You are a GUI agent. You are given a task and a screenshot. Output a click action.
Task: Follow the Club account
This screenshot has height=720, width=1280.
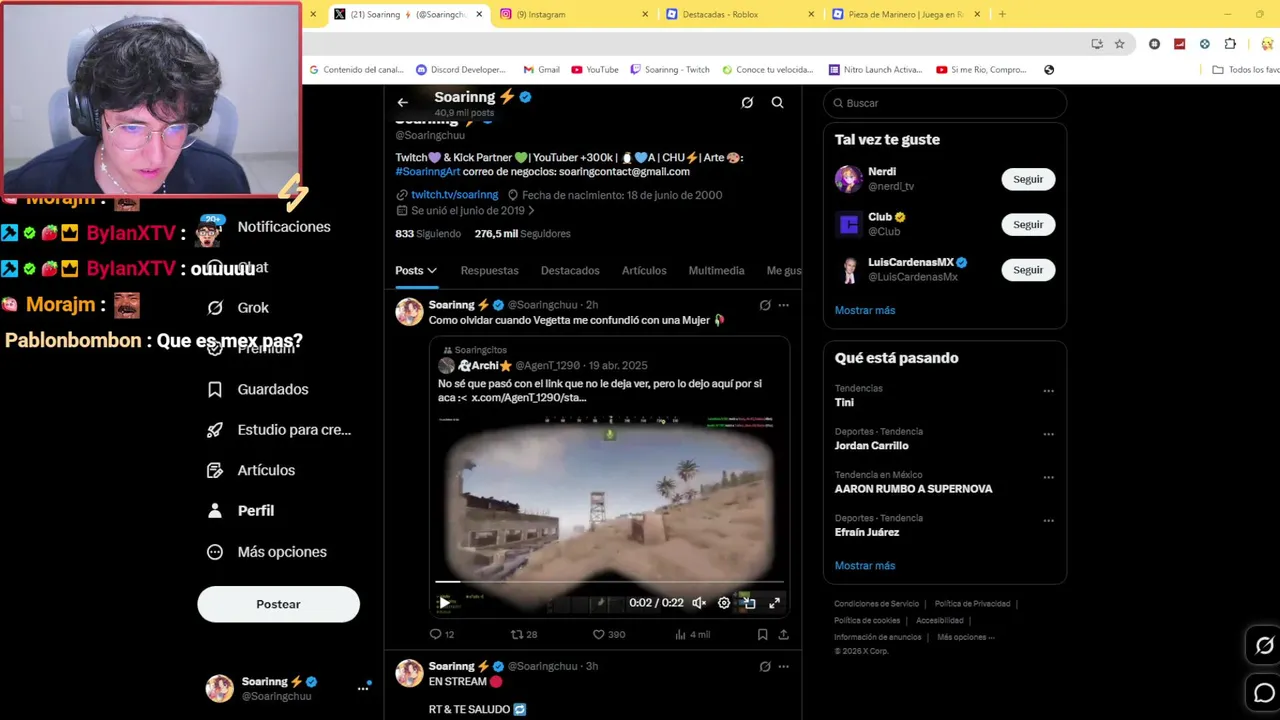tap(1027, 225)
